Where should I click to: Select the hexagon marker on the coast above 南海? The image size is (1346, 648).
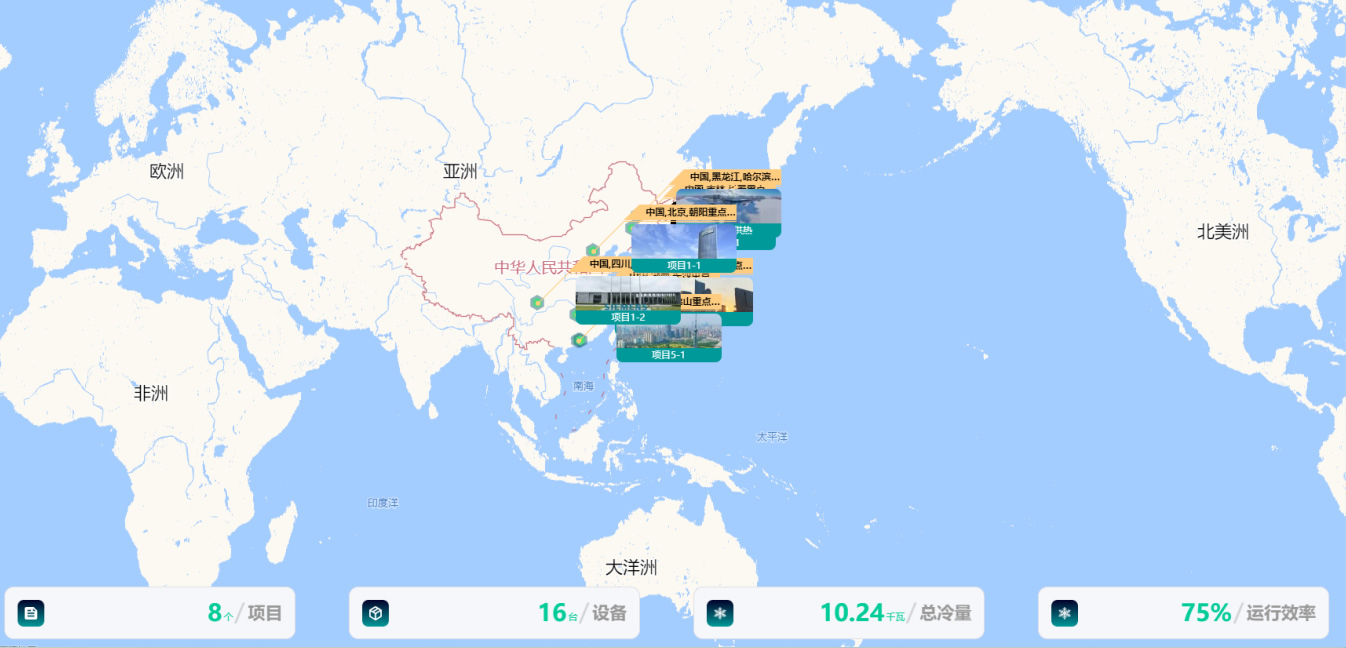click(578, 340)
